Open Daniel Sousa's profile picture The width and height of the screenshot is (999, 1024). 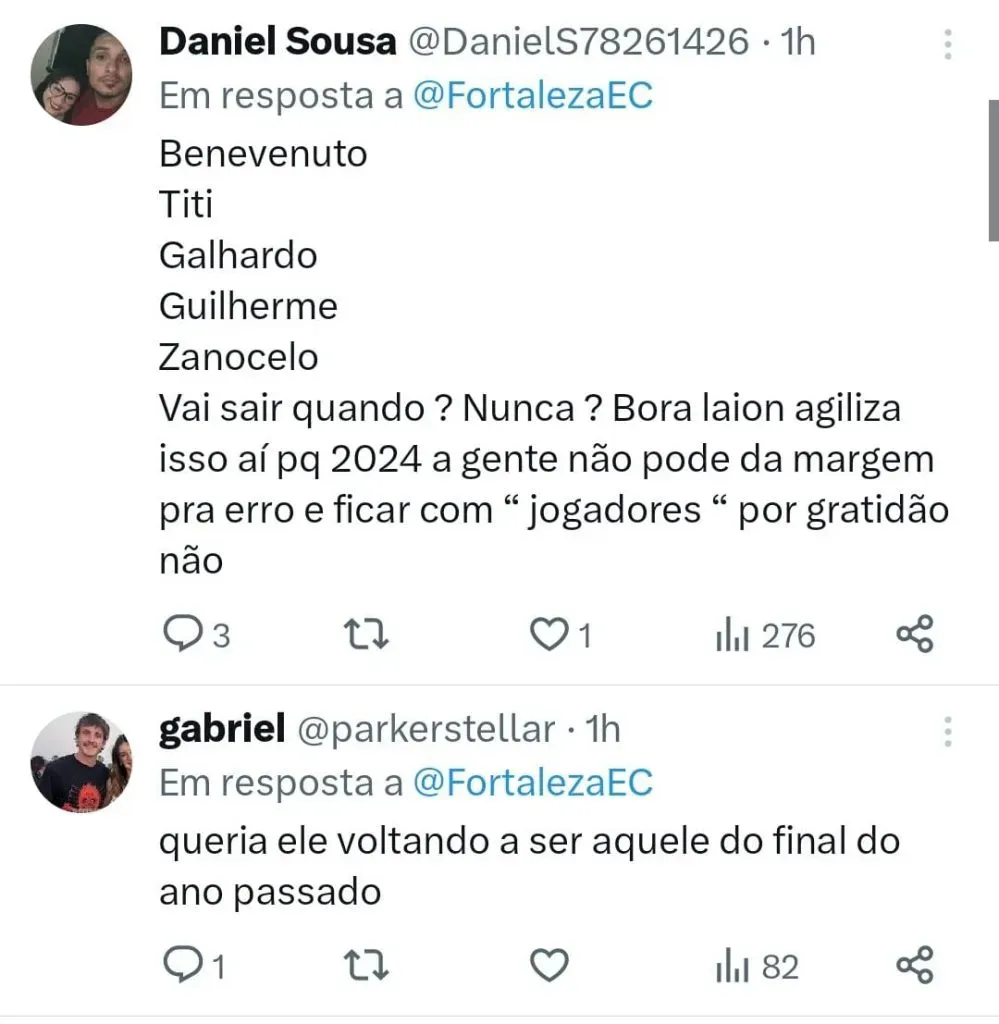pyautogui.click(x=81, y=75)
